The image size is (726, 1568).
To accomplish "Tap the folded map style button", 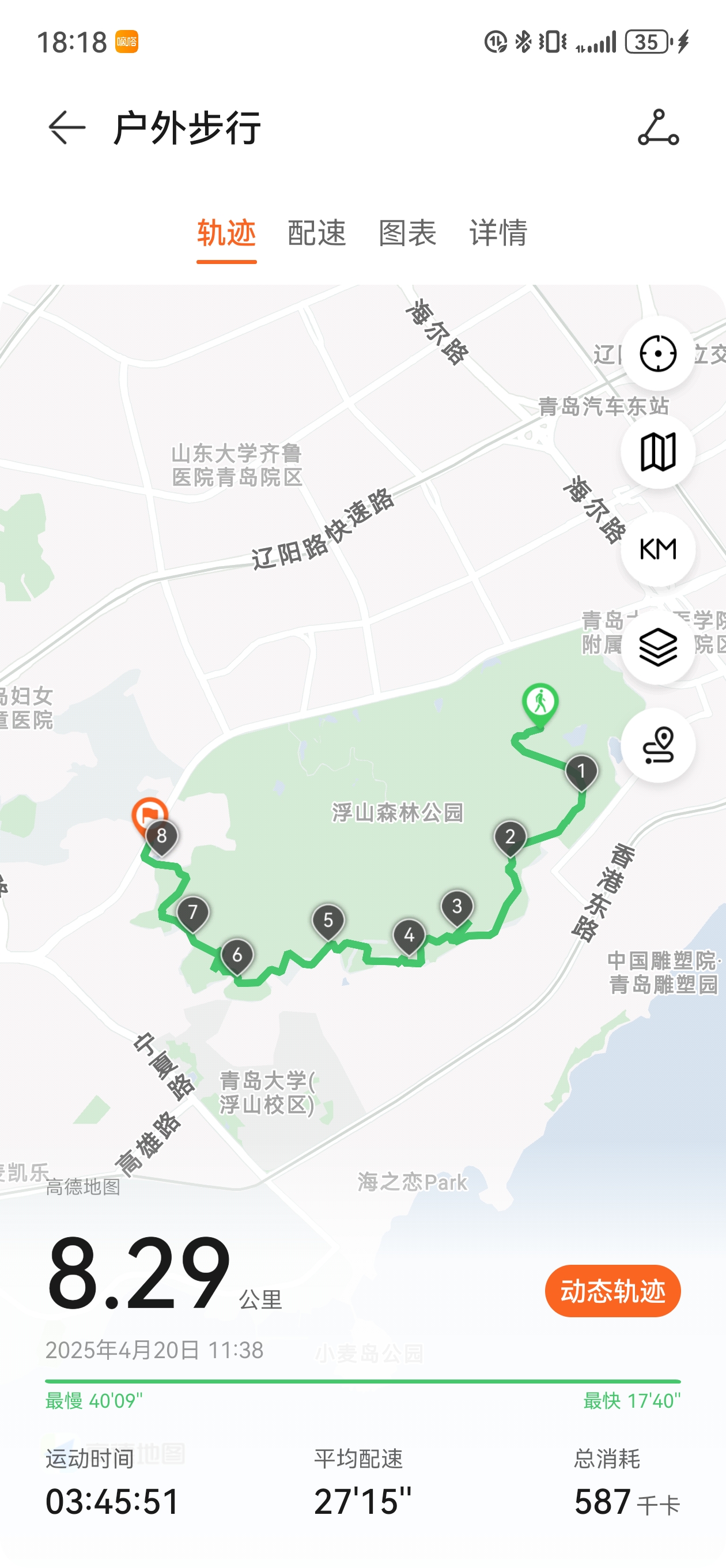I will pyautogui.click(x=658, y=451).
